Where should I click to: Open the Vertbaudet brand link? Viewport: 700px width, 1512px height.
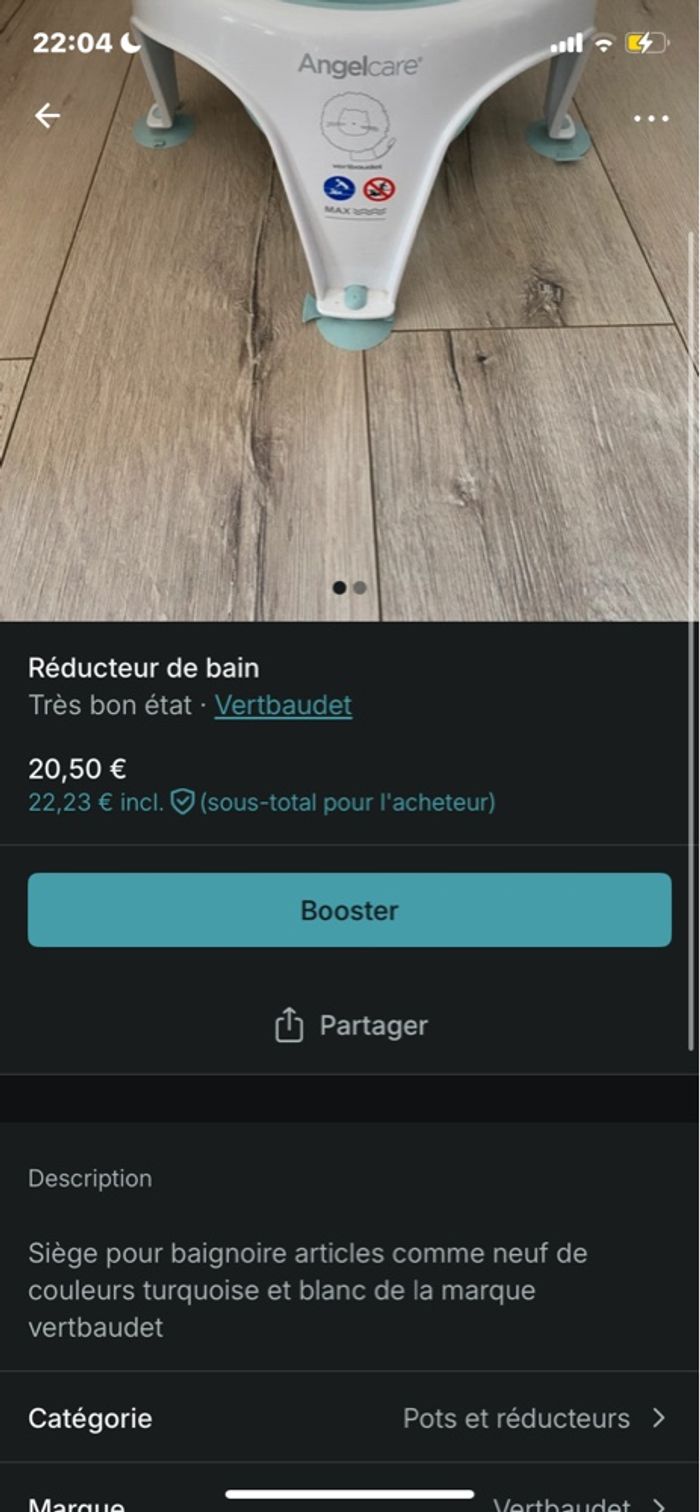pos(283,705)
